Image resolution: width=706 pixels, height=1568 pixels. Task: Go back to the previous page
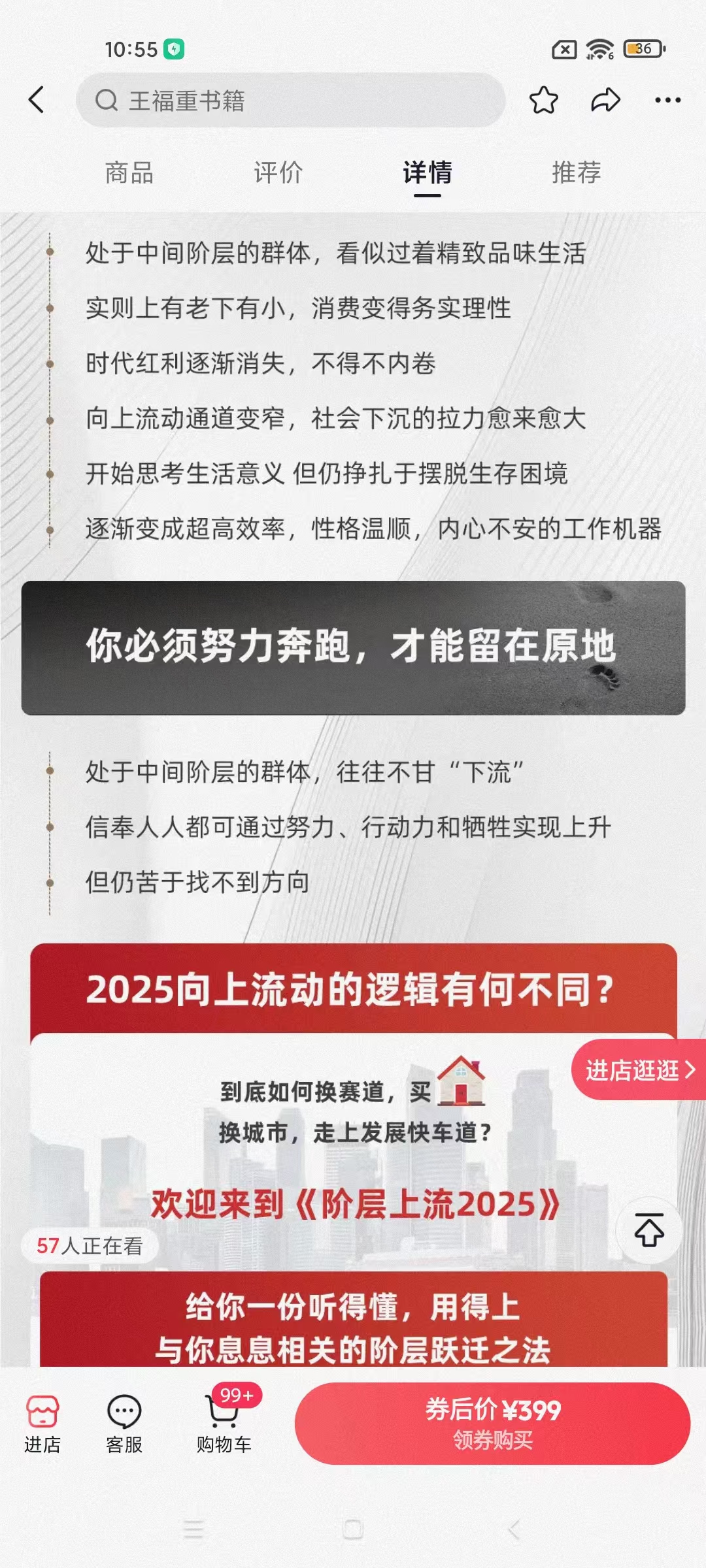tap(37, 100)
